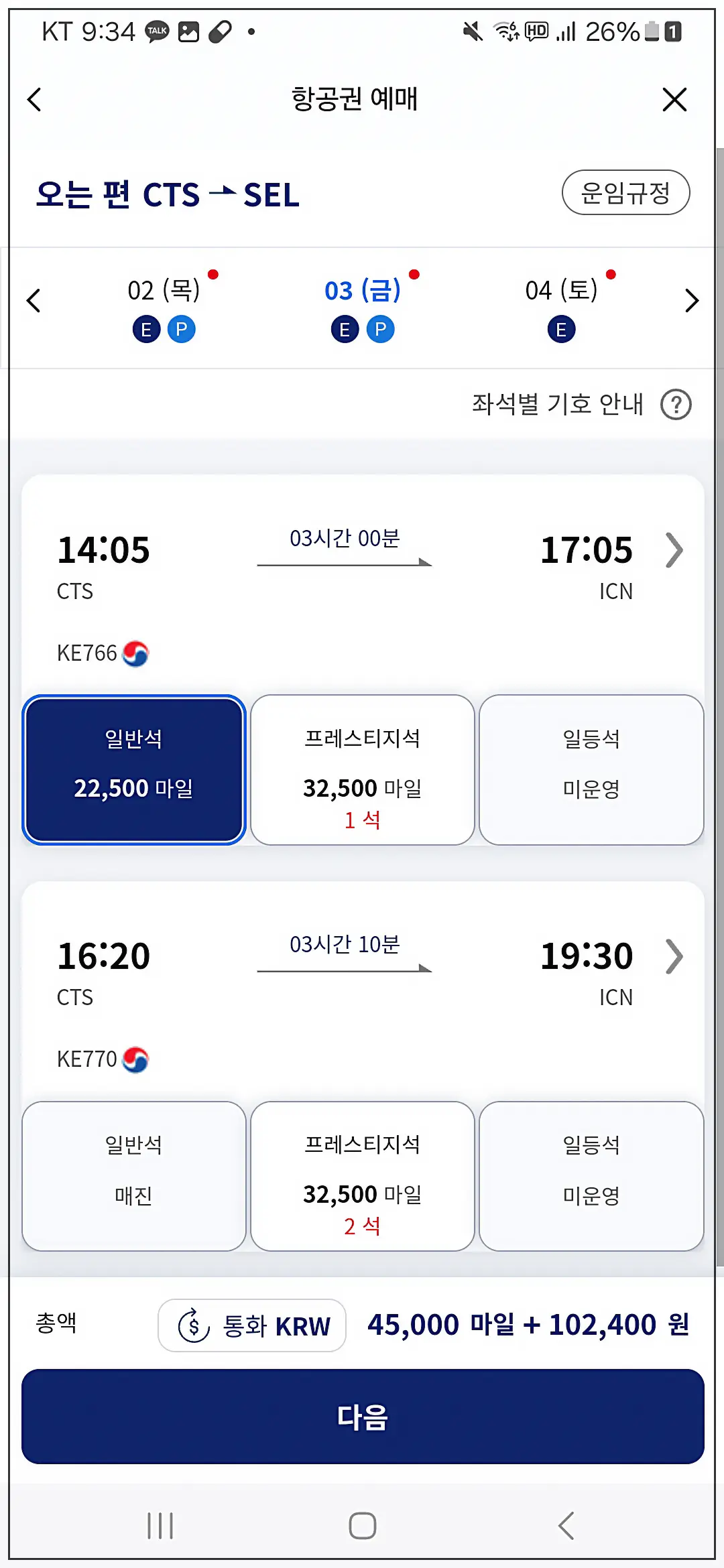Viewport: 724px width, 1568px height.
Task: Expand next dates with right arrow chevron
Action: 692,301
